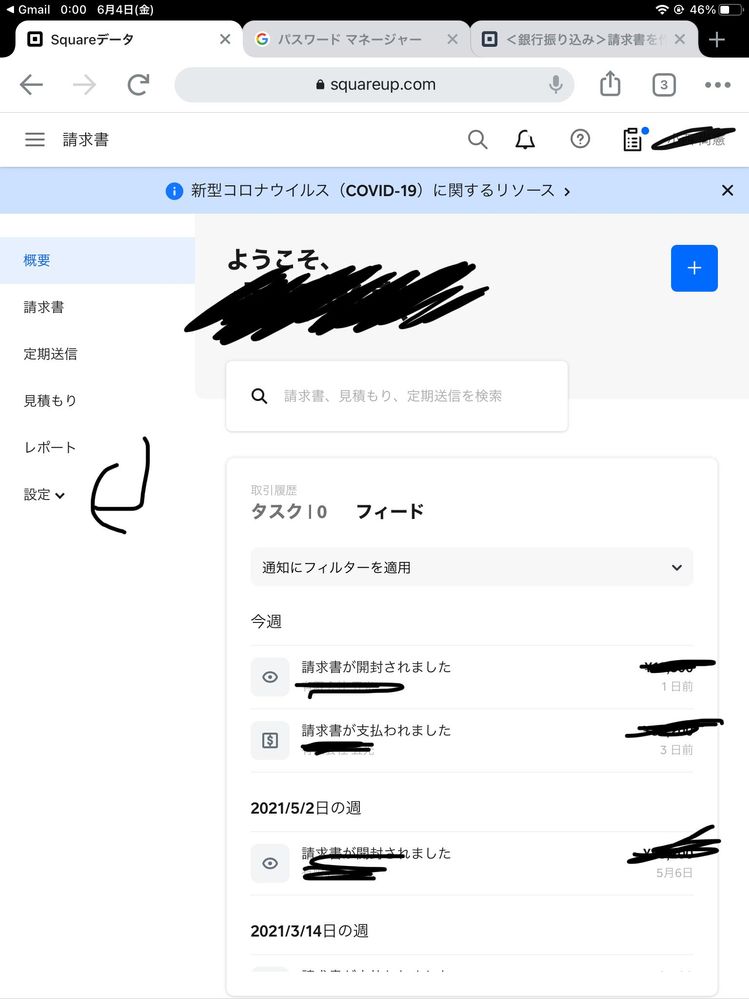Dismiss the COVID-19 resources banner
749x999 pixels.
click(x=727, y=190)
